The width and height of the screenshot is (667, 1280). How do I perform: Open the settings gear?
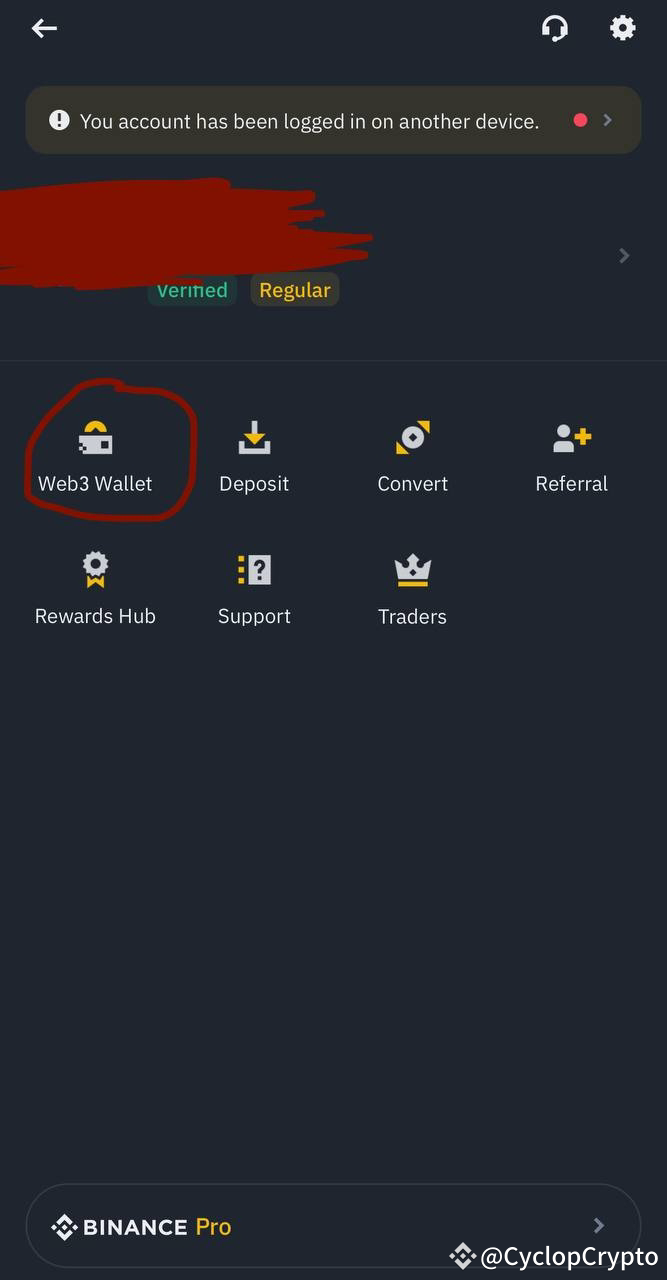click(x=622, y=28)
